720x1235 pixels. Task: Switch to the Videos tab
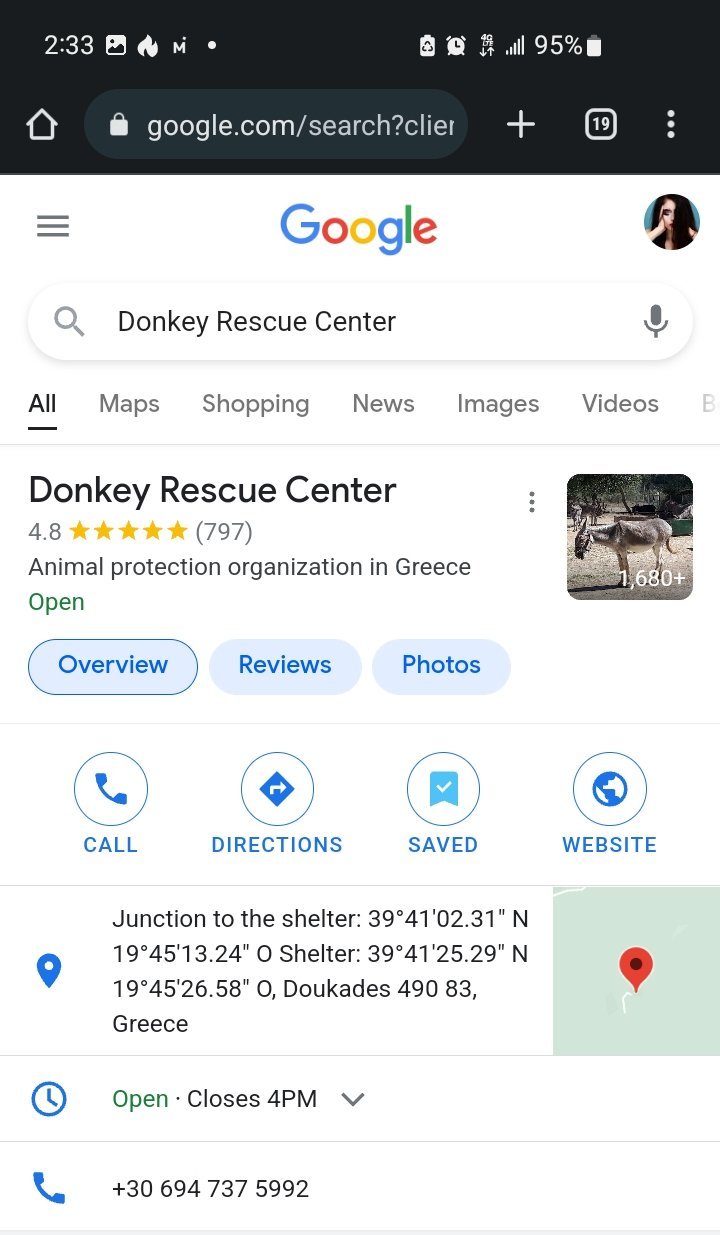620,404
